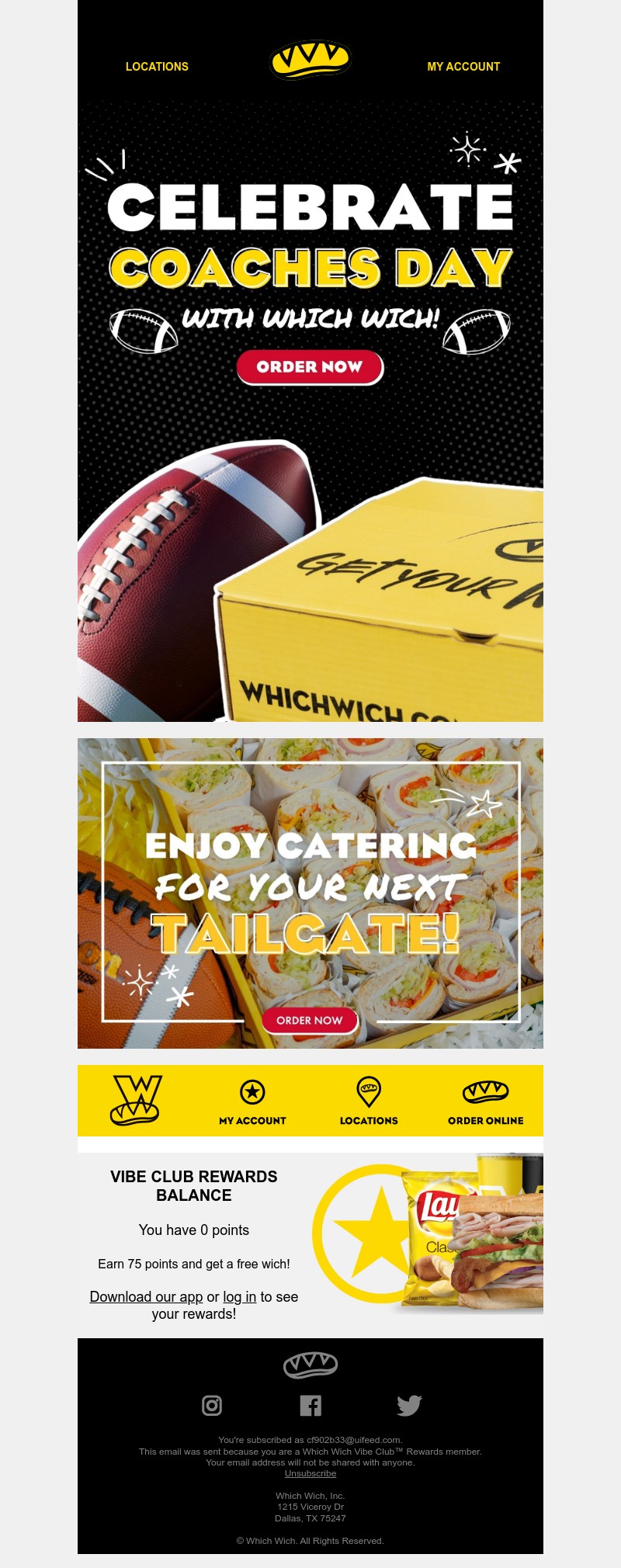
Task: Tap the 'log in' rewards link
Action: (x=239, y=1297)
